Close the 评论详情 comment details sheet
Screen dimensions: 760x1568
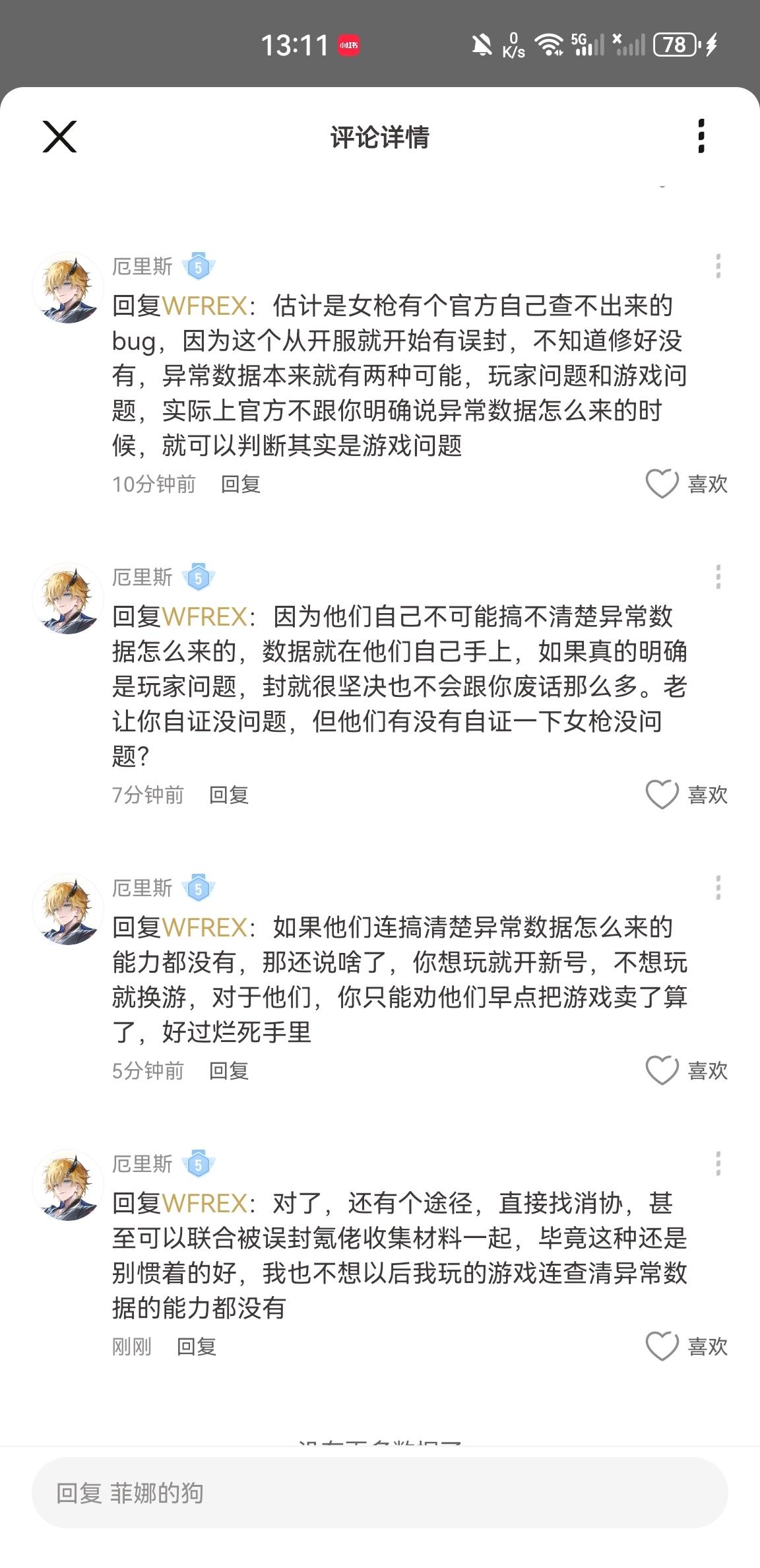click(59, 137)
